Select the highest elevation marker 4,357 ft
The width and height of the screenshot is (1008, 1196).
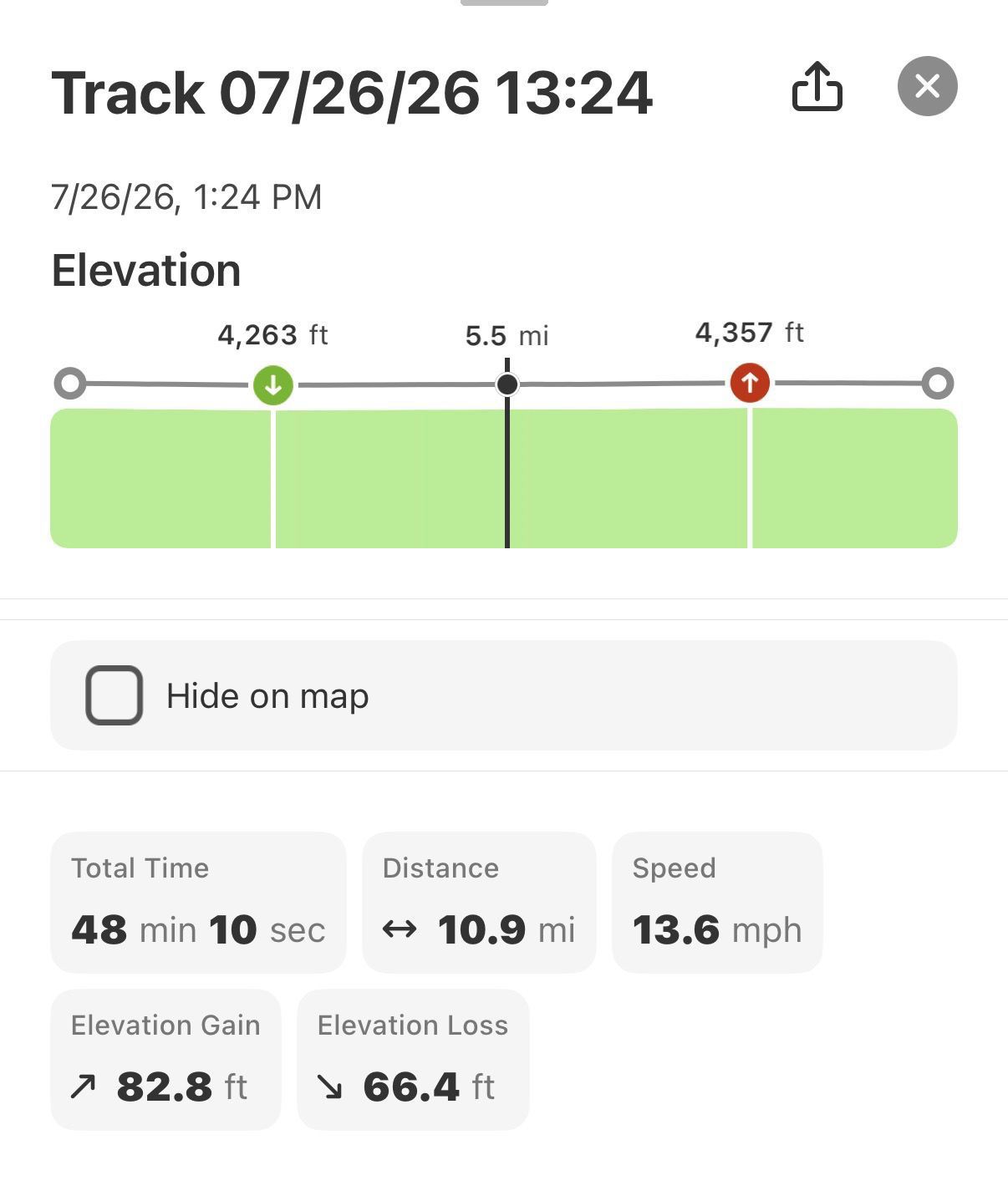point(750,383)
